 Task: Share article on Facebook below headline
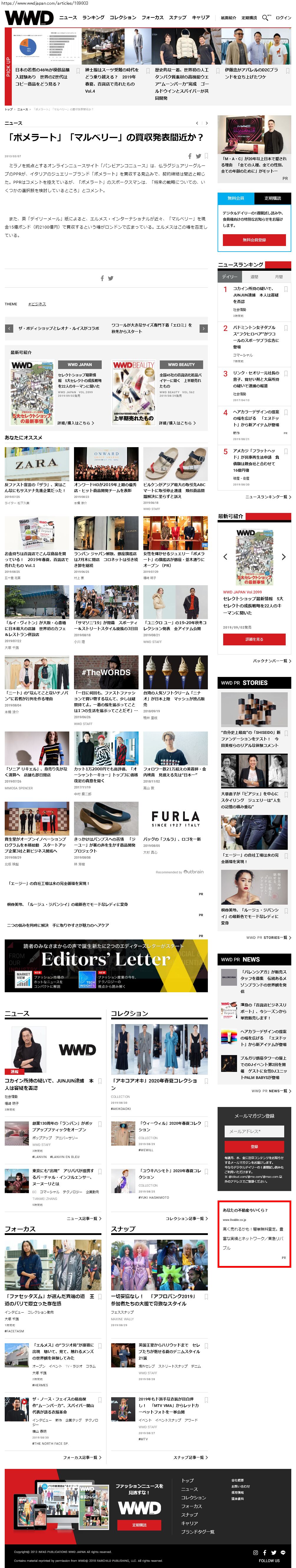click(x=190, y=156)
